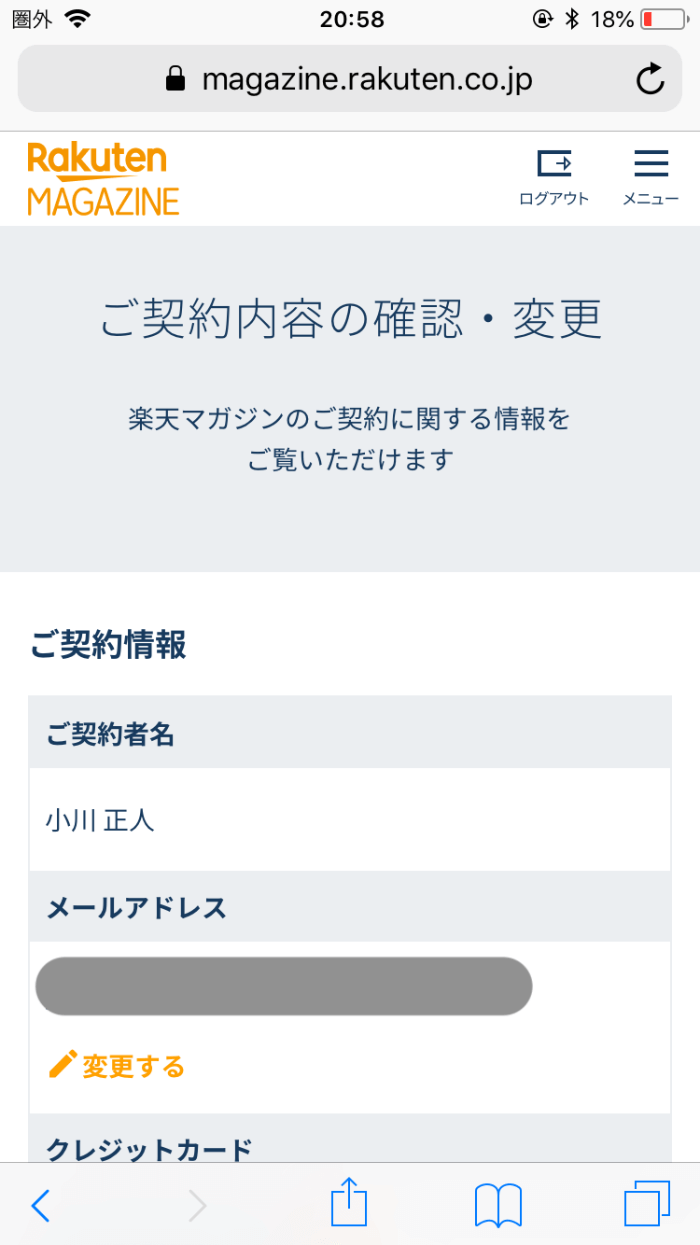Open the Safari share sheet
Image resolution: width=700 pixels, height=1245 pixels.
click(349, 1203)
